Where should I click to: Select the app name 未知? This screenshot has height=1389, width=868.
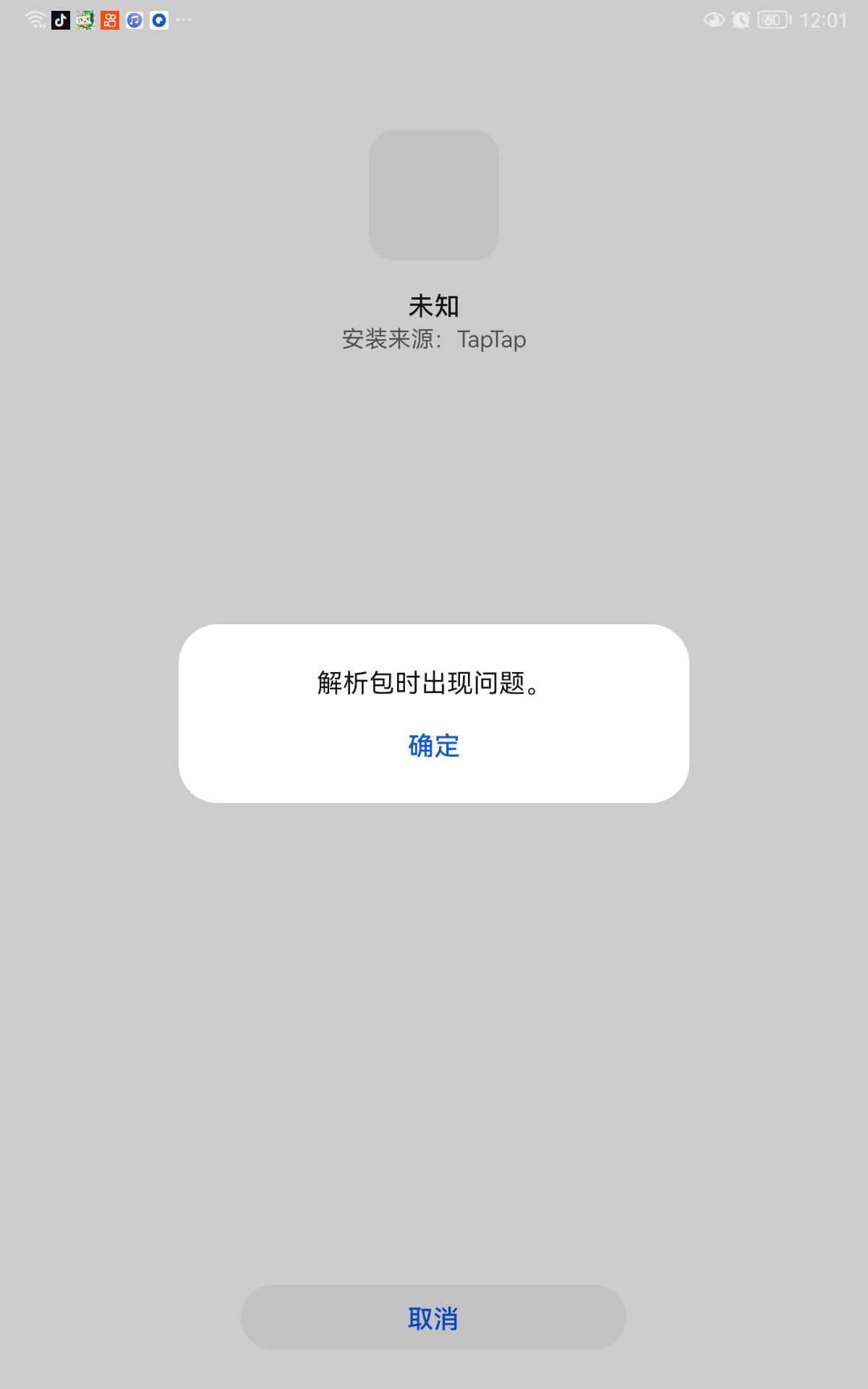(434, 307)
